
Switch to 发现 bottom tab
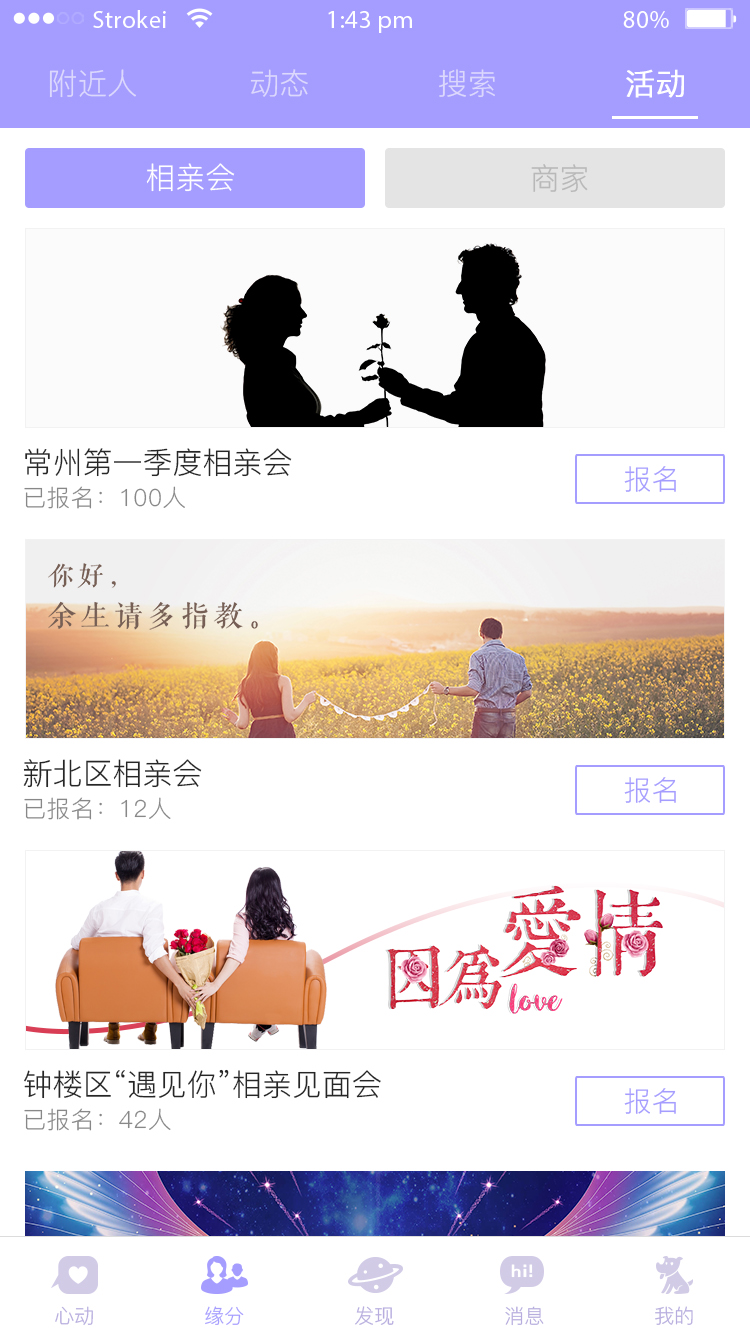point(375,1290)
